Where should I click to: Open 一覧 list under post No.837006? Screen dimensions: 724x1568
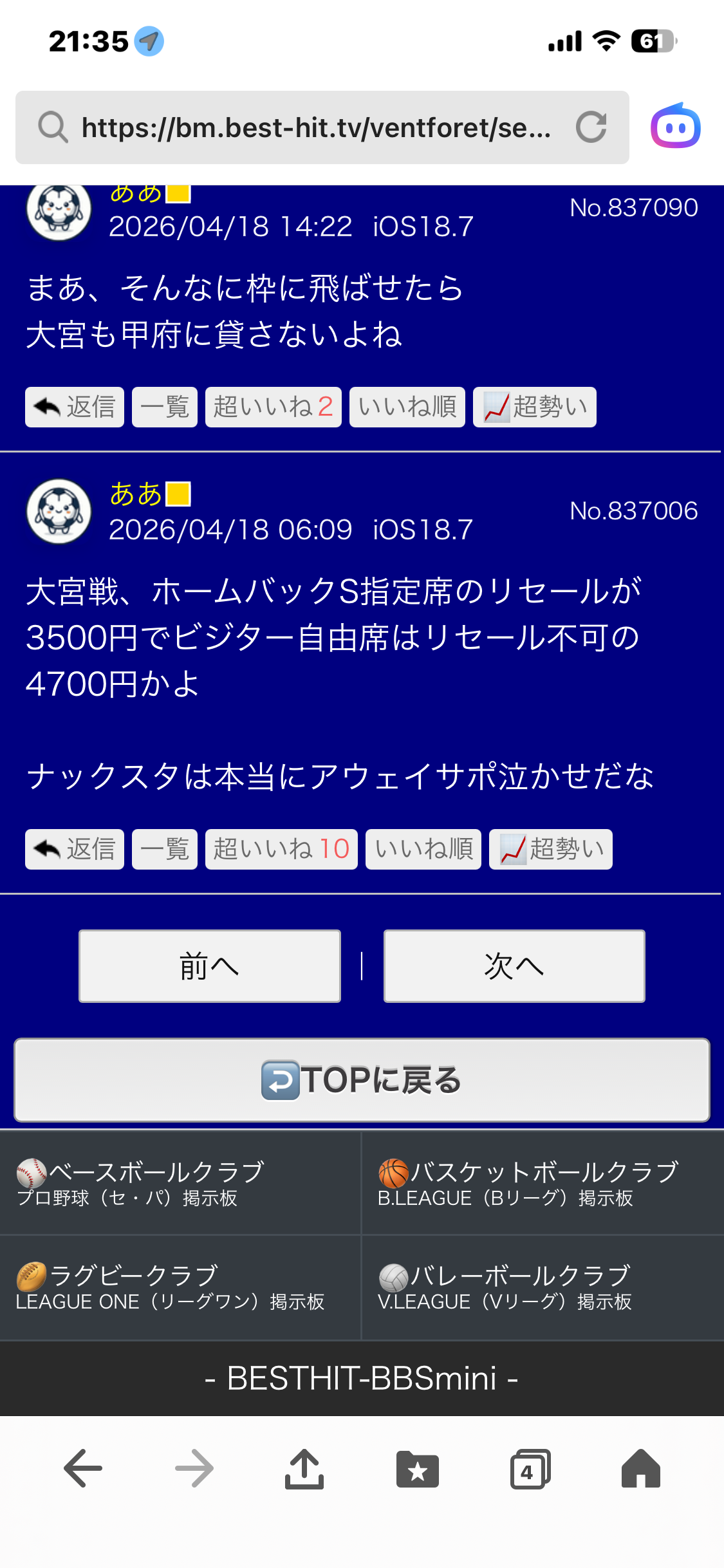point(164,849)
